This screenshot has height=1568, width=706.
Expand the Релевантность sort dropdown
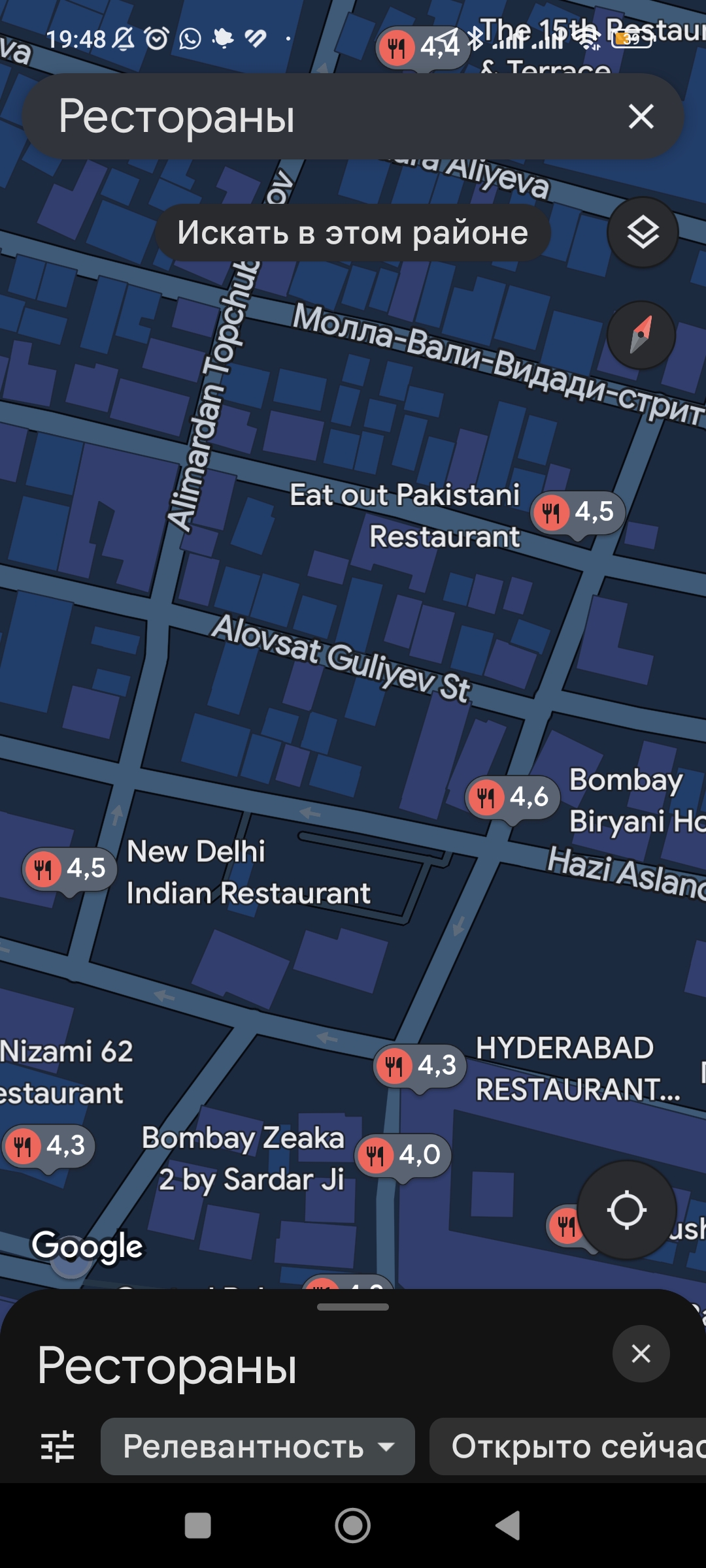tap(258, 1446)
